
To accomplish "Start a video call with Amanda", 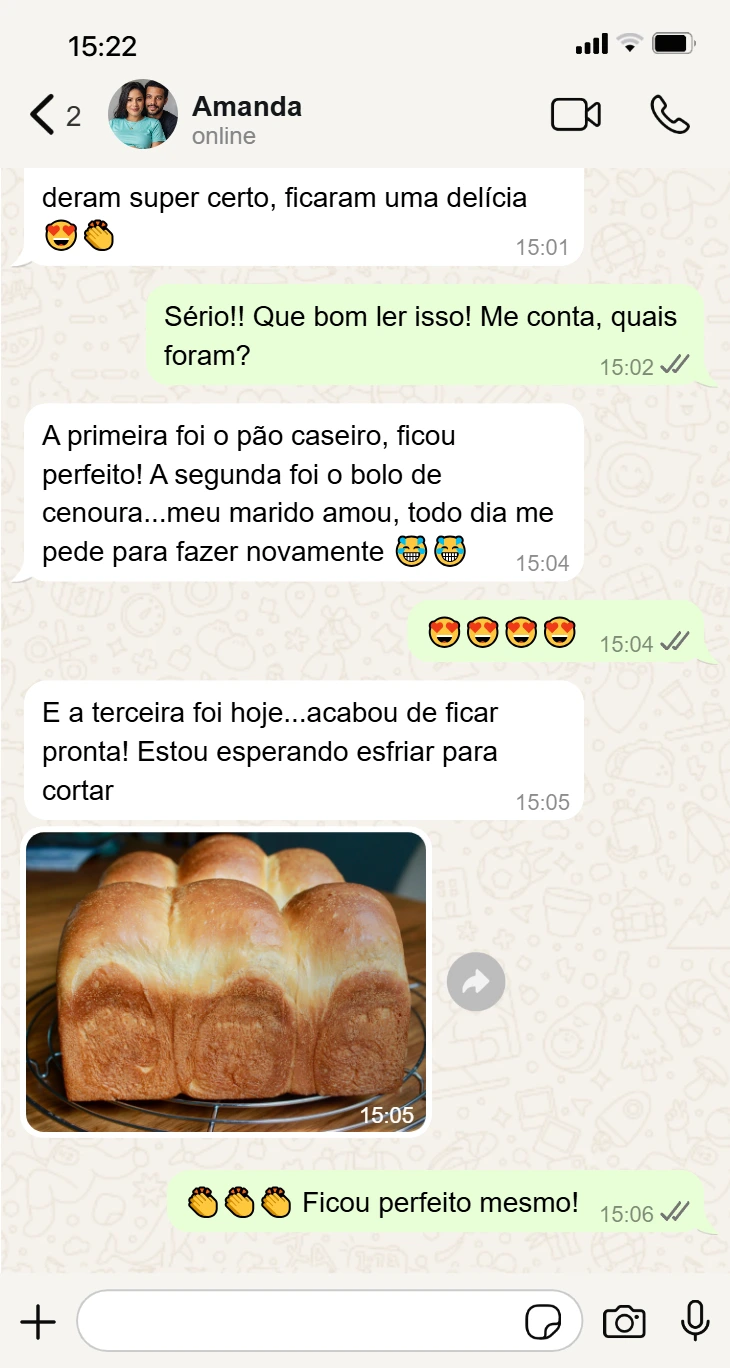I will pos(576,115).
